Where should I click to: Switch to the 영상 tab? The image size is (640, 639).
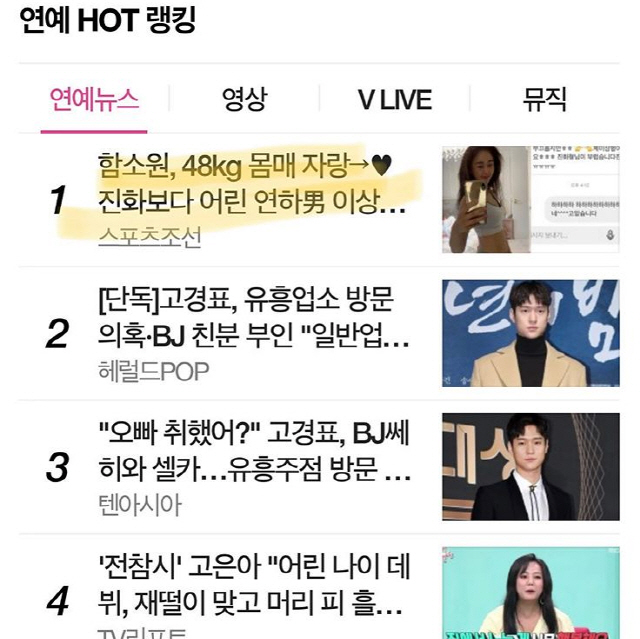(244, 99)
